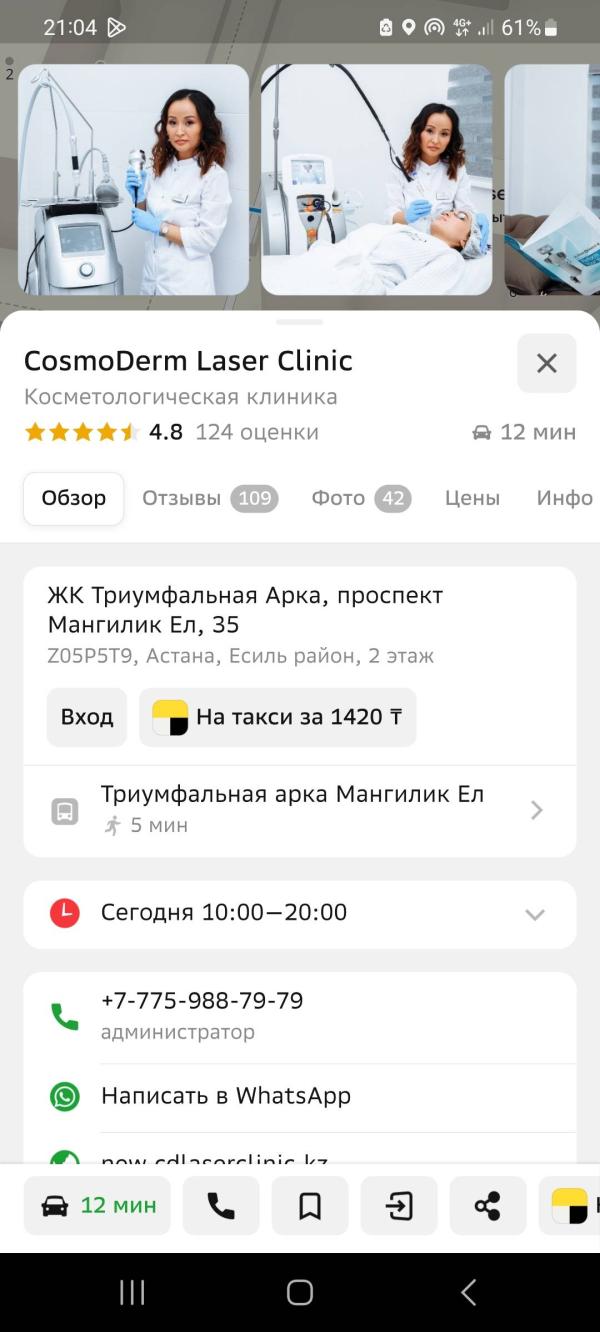Tap the phone call icon button
This screenshot has height=1332, width=600.
221,1206
